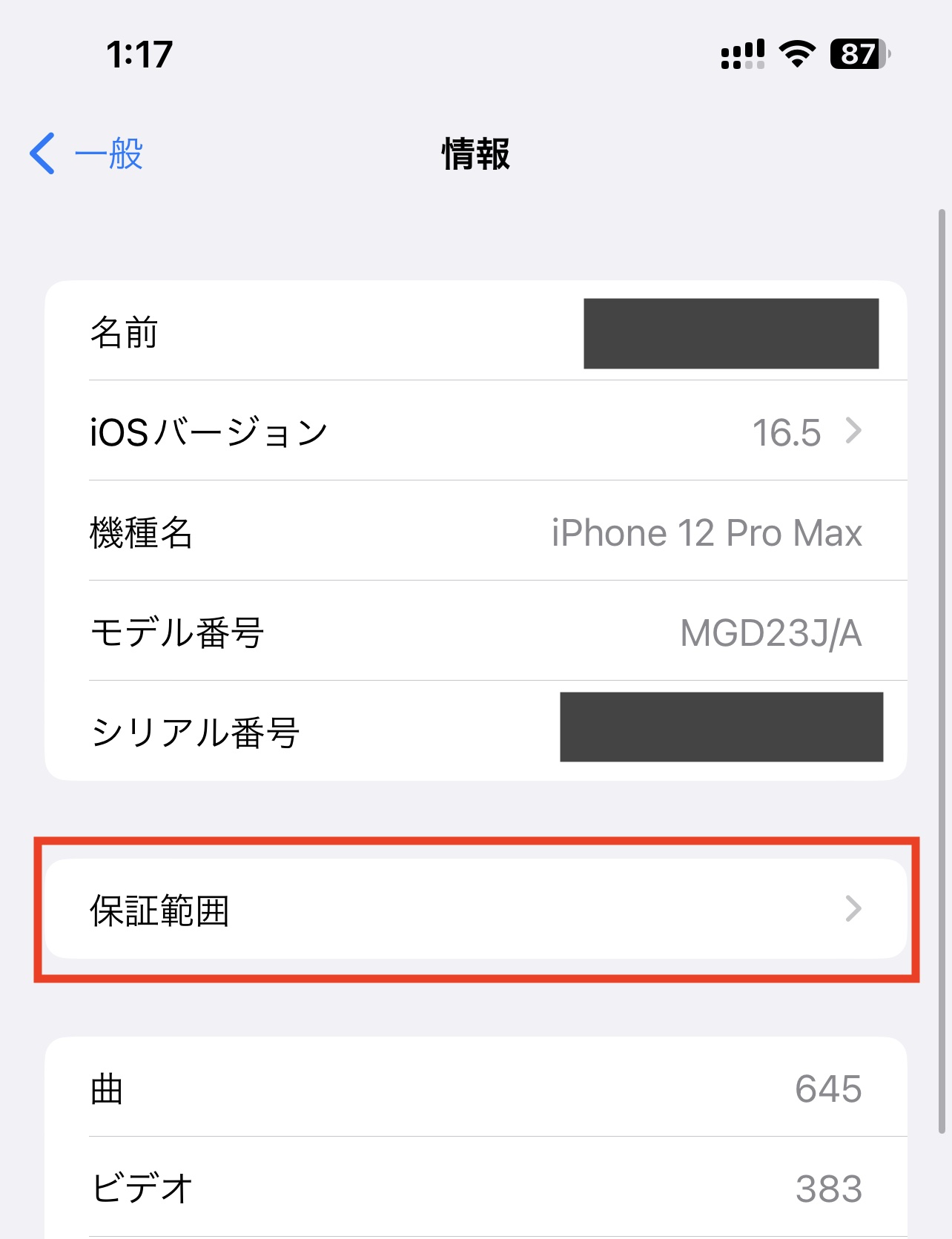The width and height of the screenshot is (952, 1239).
Task: Tap モデル番号 to switch its display
Action: 770,632
